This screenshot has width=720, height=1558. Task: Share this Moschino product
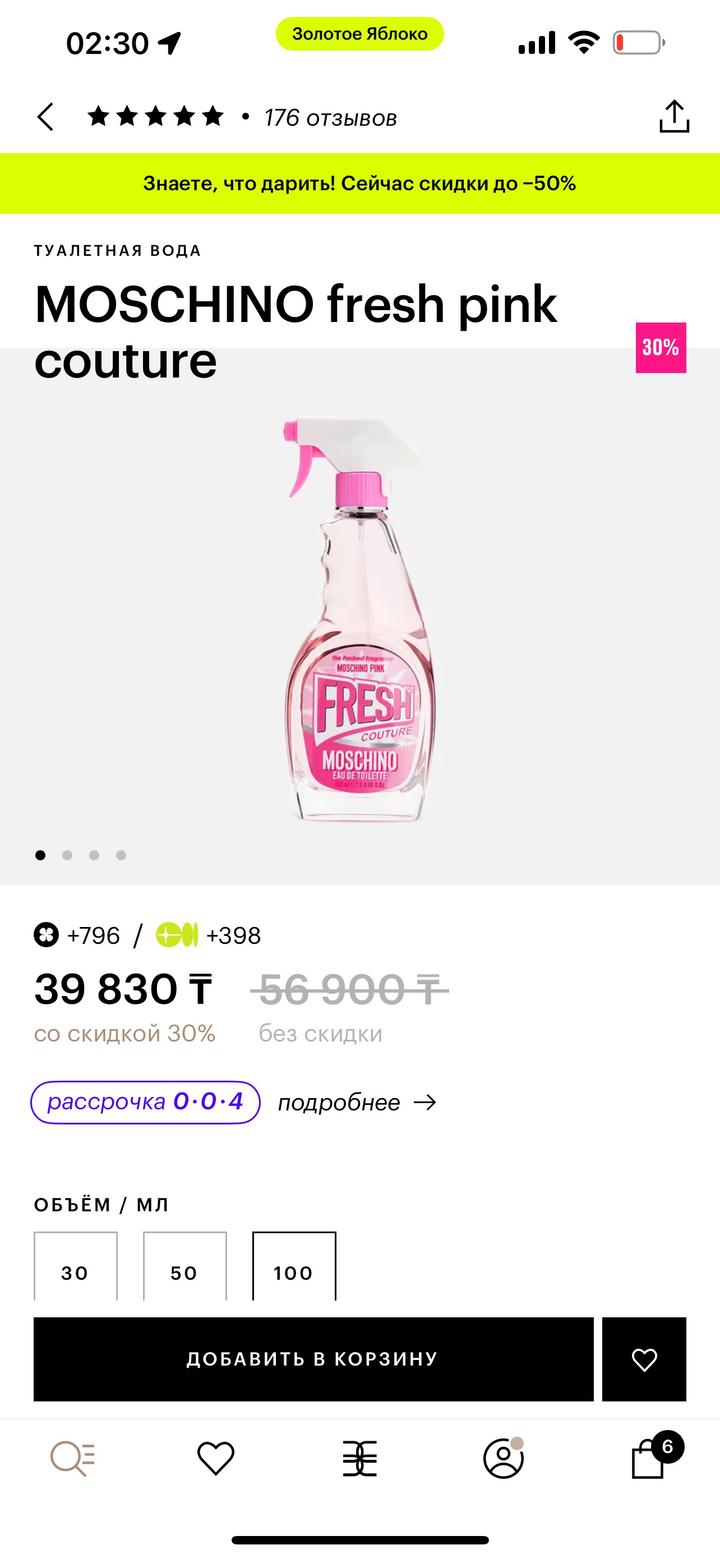point(674,117)
